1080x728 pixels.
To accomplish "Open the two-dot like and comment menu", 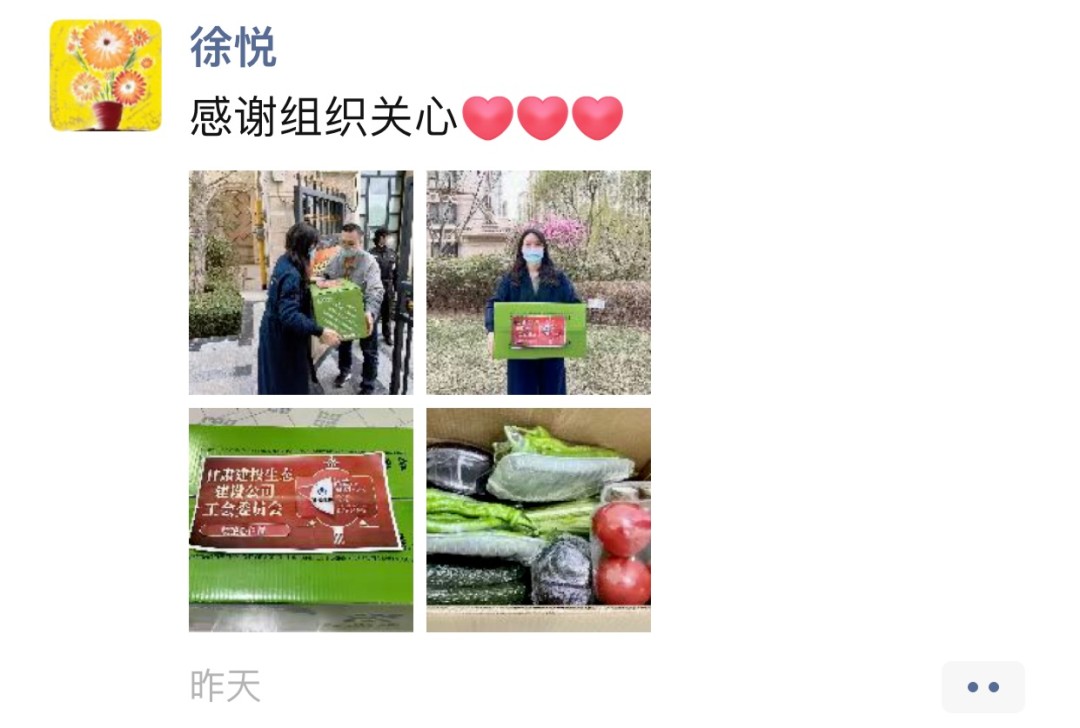I will coord(982,687).
